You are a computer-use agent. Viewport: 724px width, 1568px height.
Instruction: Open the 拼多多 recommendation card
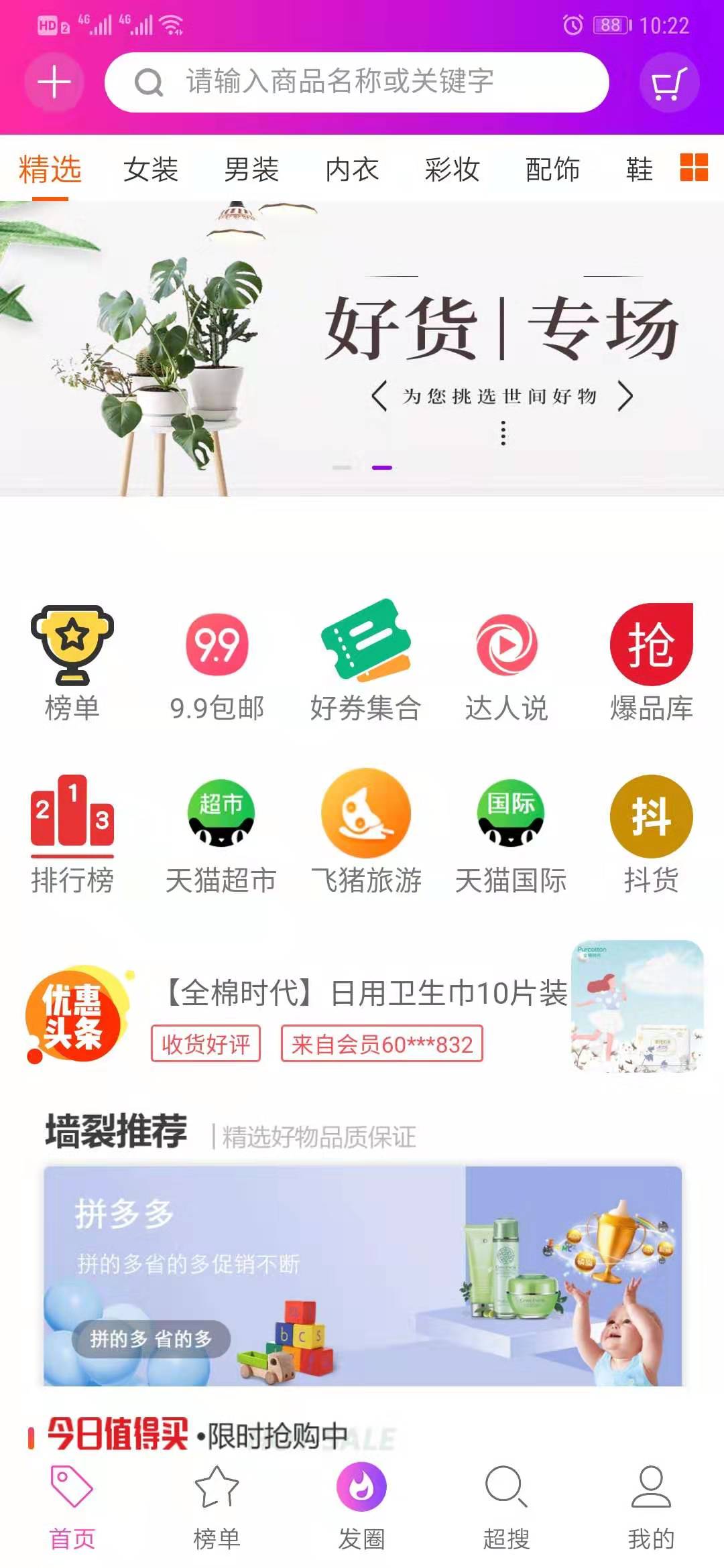coord(363,1276)
